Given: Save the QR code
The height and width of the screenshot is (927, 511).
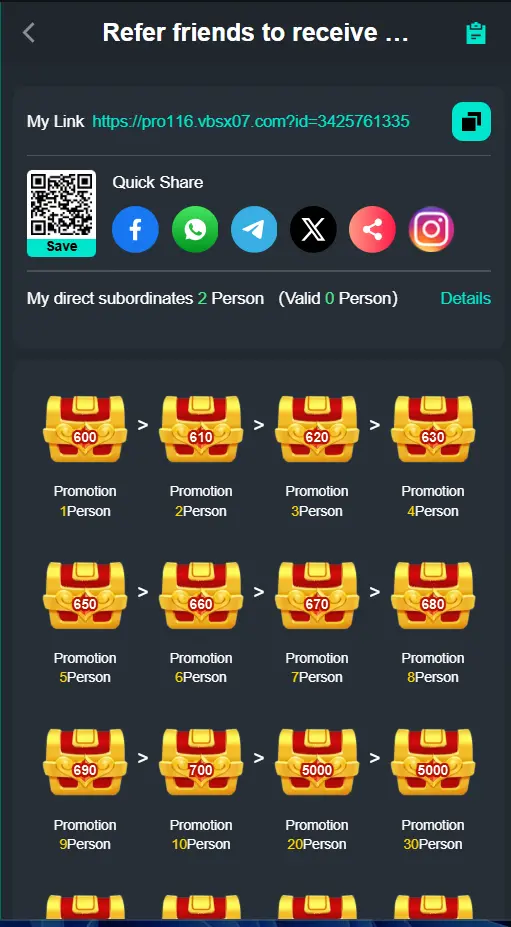Looking at the screenshot, I should [62, 247].
